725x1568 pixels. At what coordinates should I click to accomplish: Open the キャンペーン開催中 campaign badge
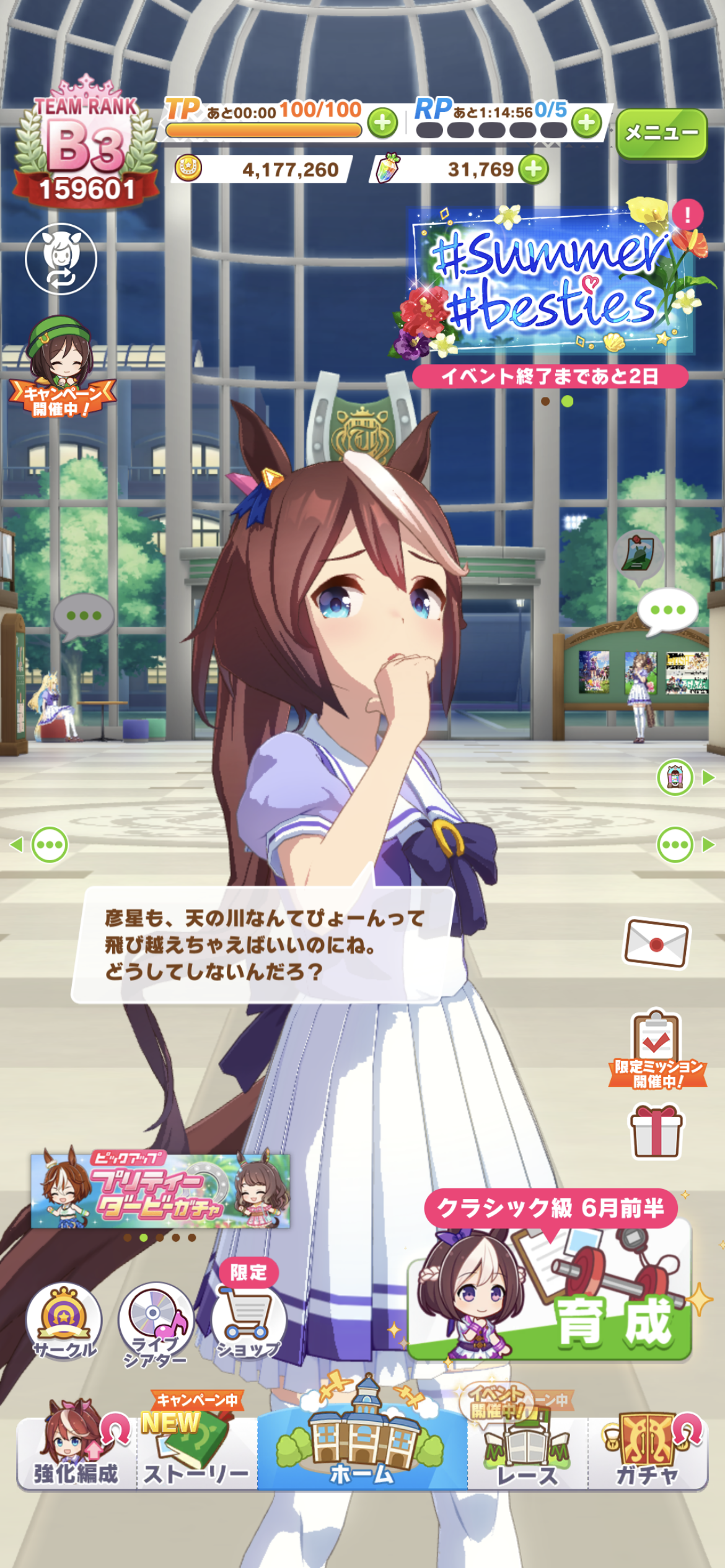coord(61,368)
